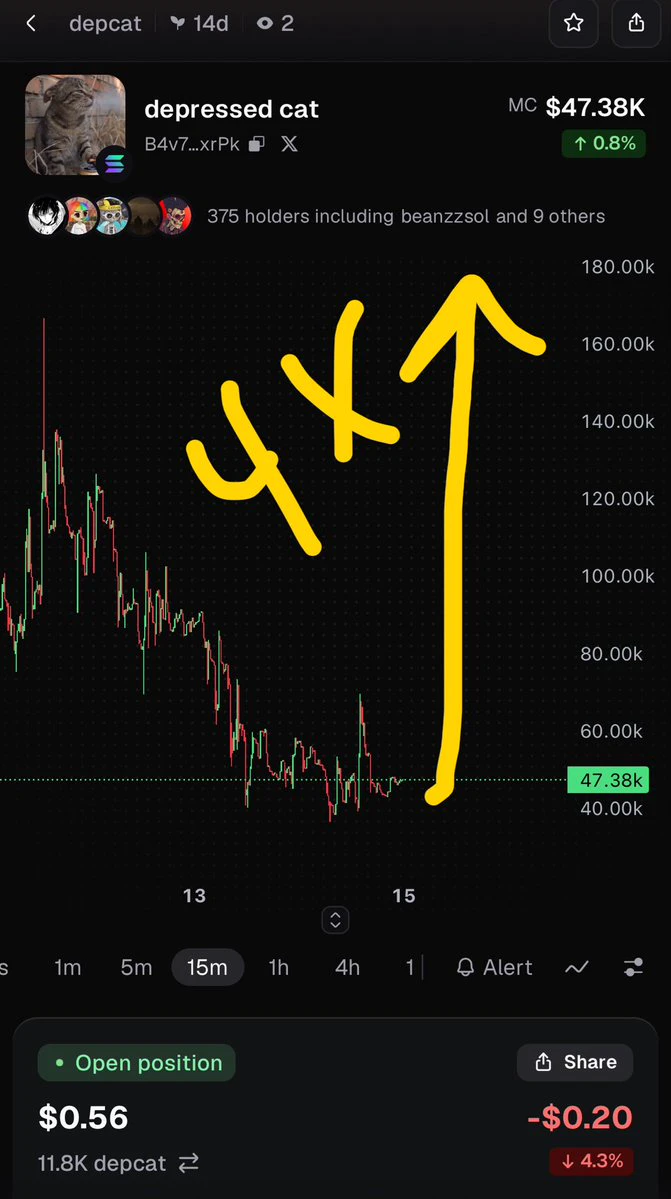Switch chart to the 5m interval
This screenshot has height=1199, width=671.
[x=136, y=968]
